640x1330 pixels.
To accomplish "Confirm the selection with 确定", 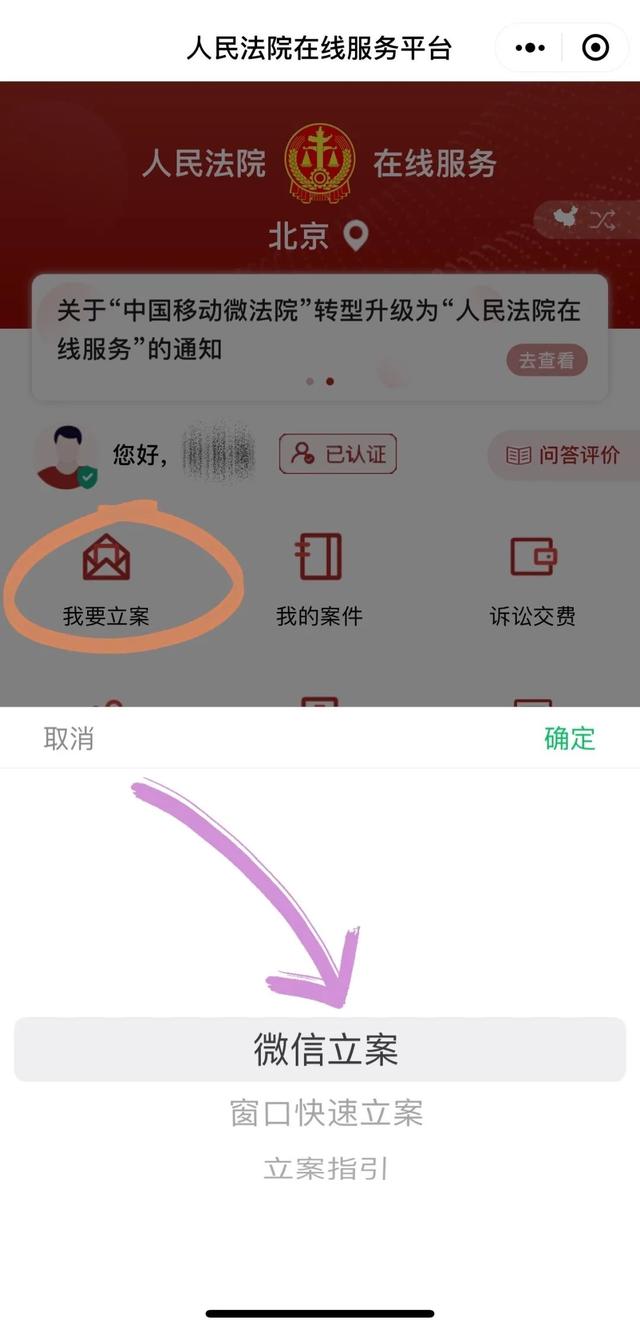I will (x=569, y=739).
